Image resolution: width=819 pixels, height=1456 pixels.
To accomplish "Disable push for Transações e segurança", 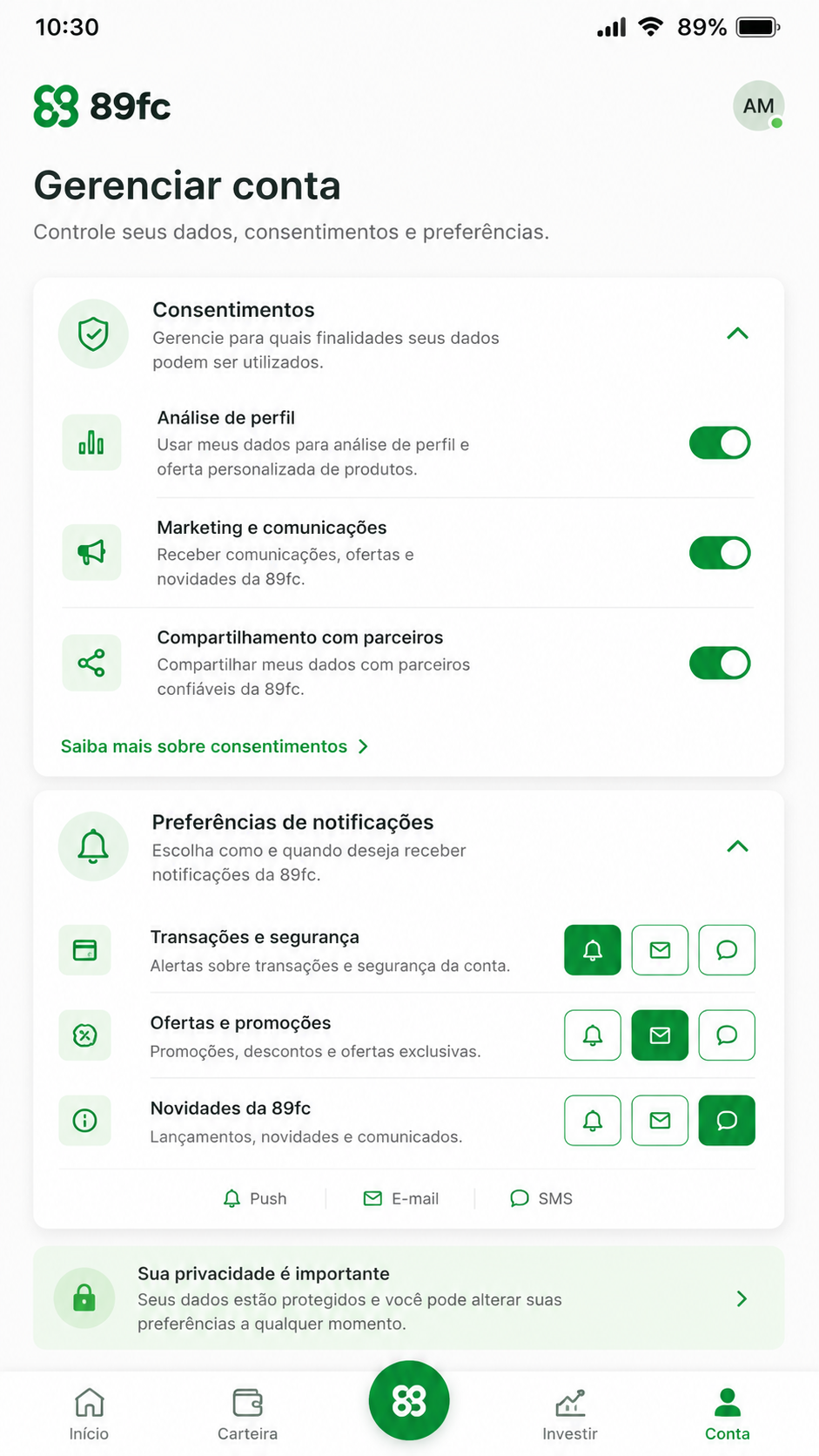I will pyautogui.click(x=593, y=950).
